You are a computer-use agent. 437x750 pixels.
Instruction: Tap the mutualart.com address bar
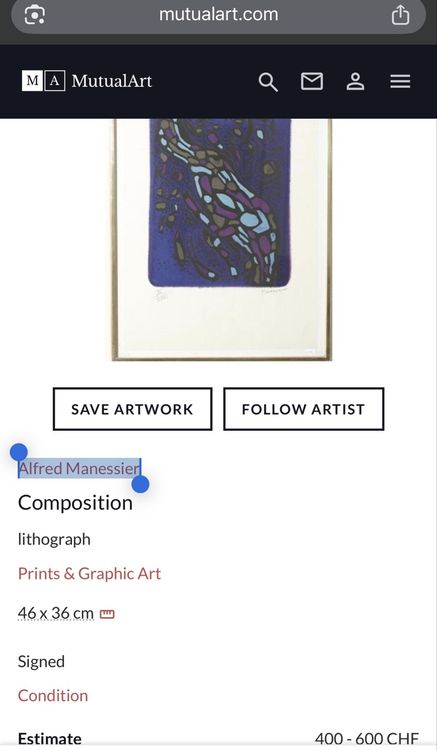pos(218,14)
